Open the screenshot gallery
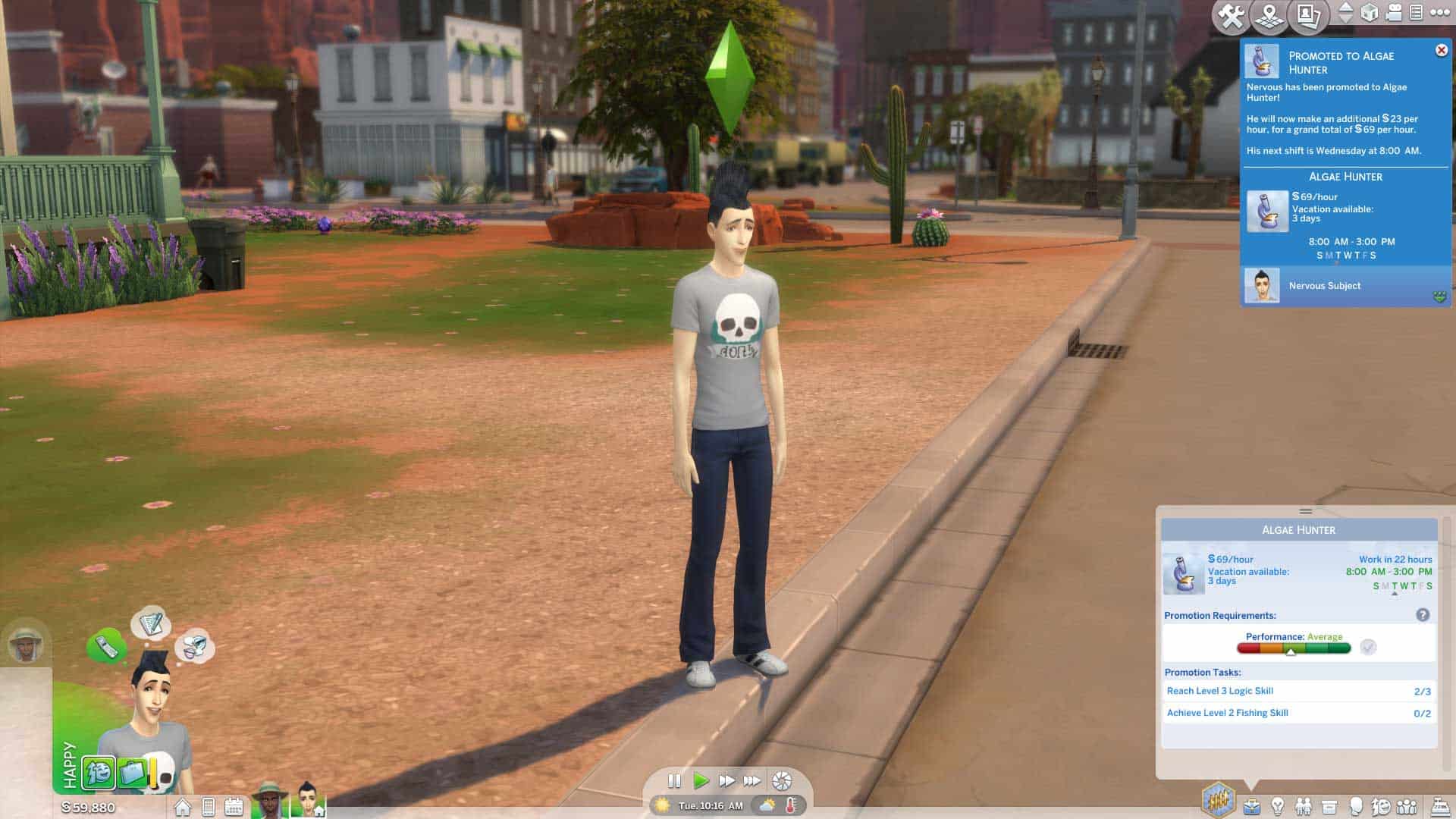This screenshot has width=1456, height=819. 1308,16
